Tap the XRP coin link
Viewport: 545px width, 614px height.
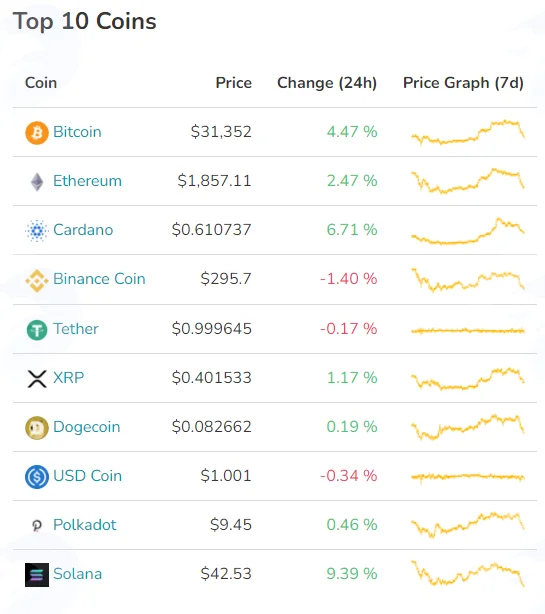(69, 378)
